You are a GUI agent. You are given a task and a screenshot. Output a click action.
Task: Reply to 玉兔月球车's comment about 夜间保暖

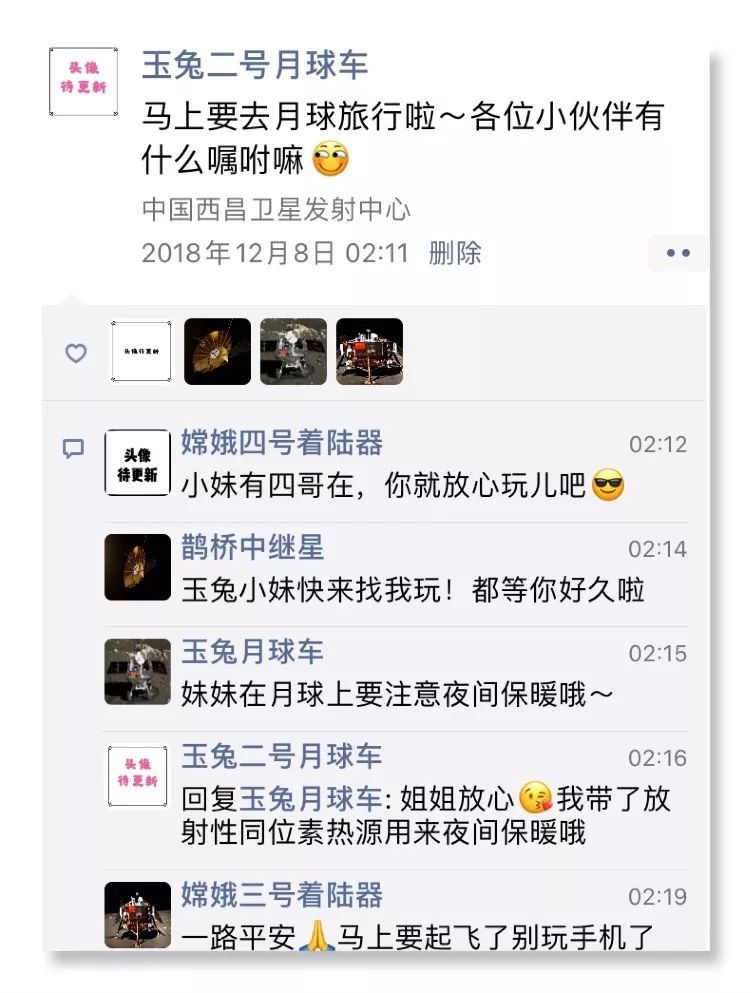pyautogui.click(x=397, y=695)
